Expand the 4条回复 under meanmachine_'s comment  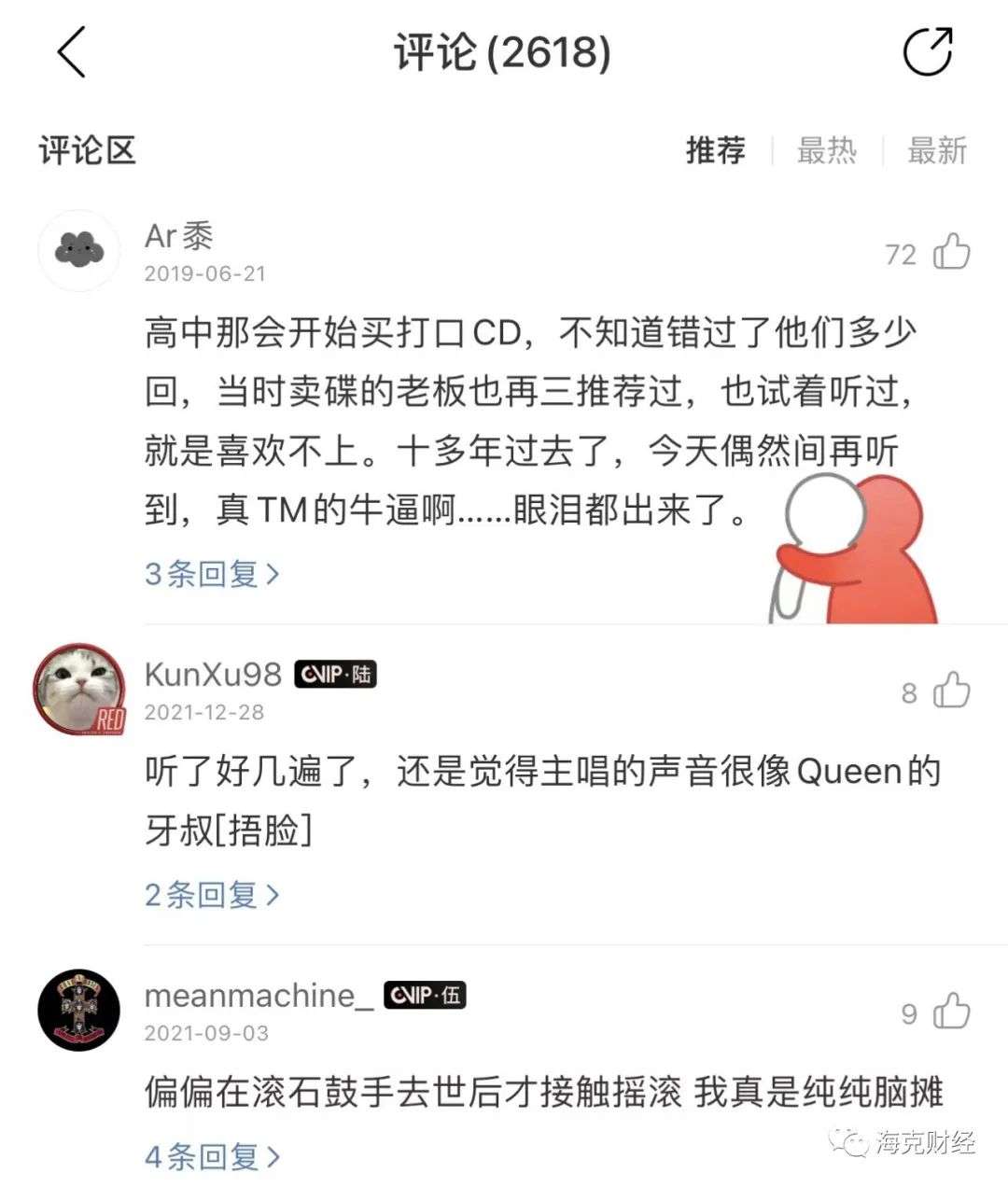212,1157
